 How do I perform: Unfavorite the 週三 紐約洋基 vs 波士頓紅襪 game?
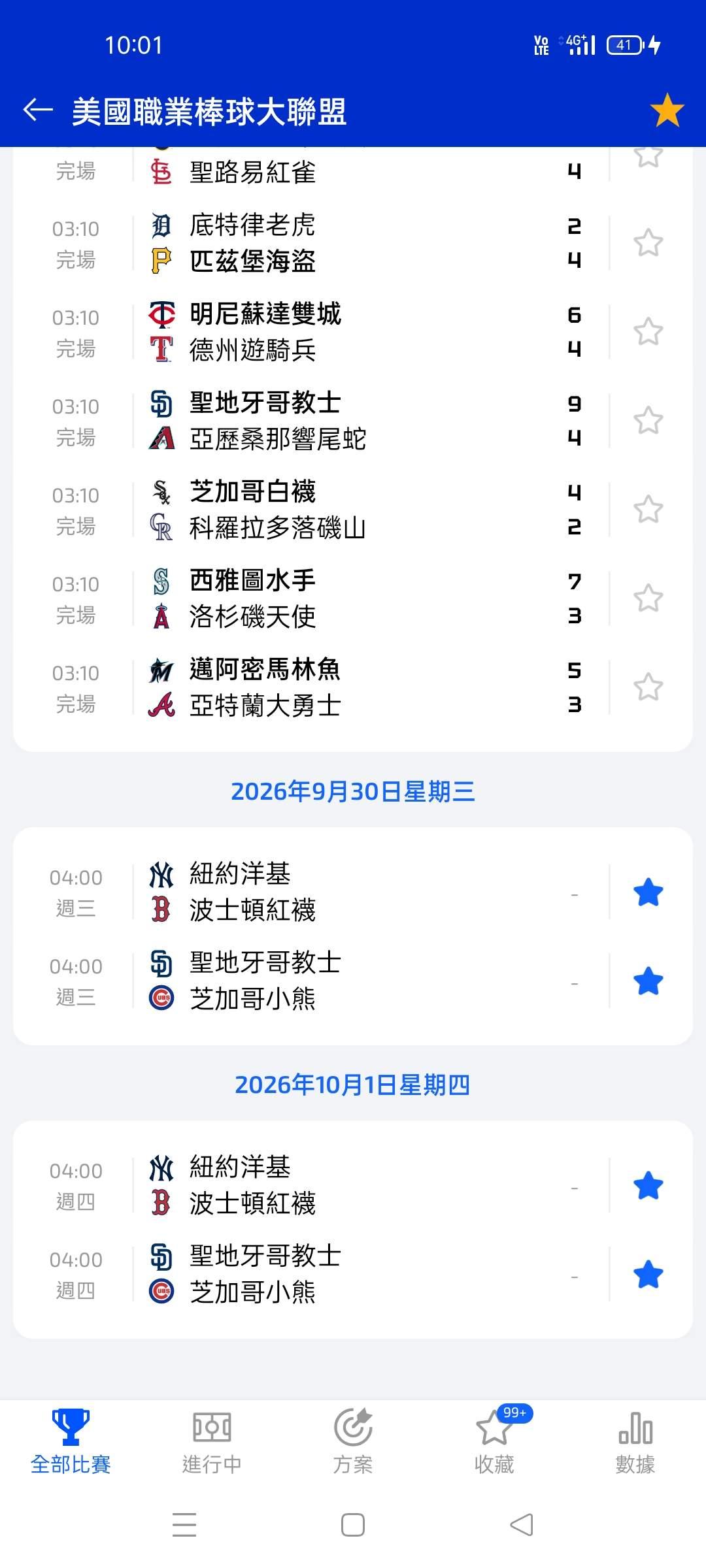pyautogui.click(x=648, y=892)
